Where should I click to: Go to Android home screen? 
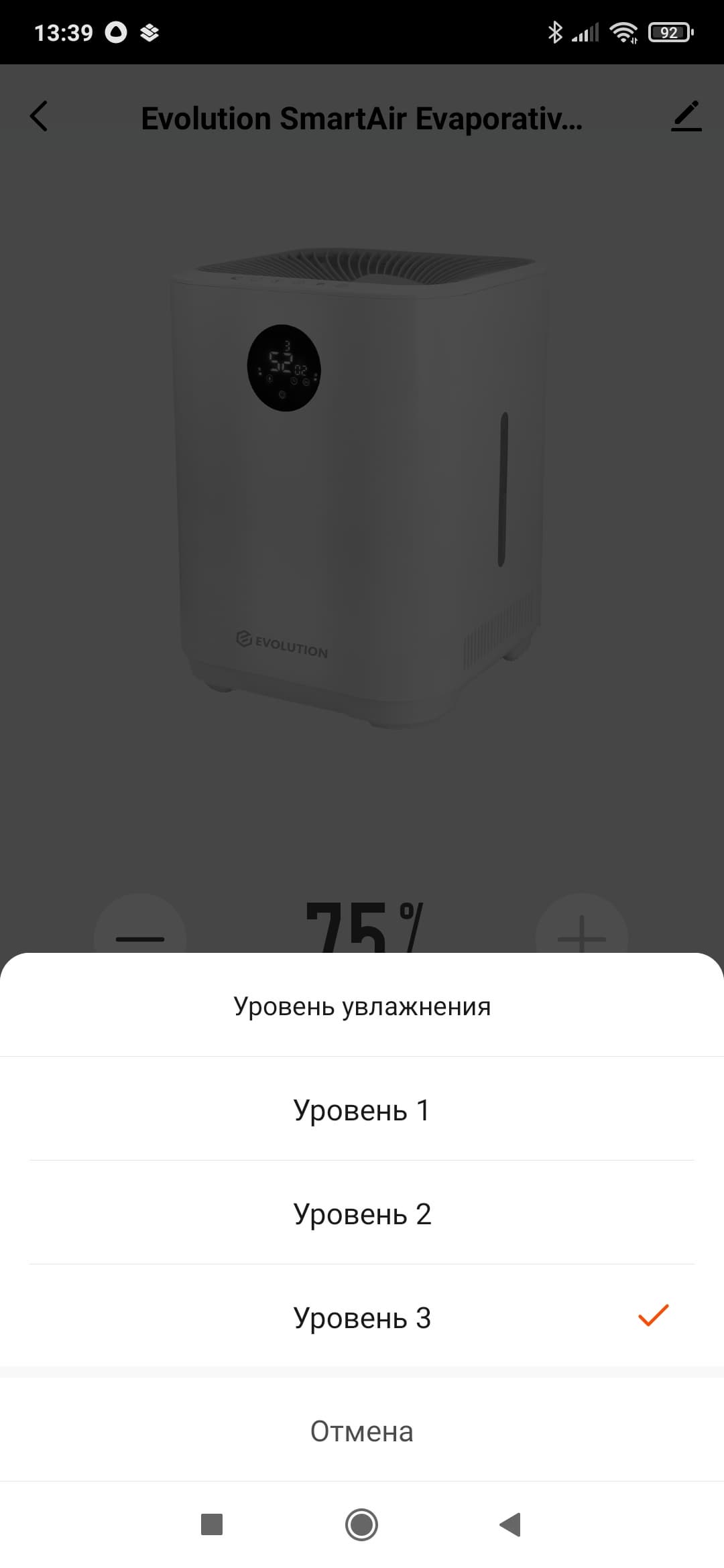(x=362, y=1524)
